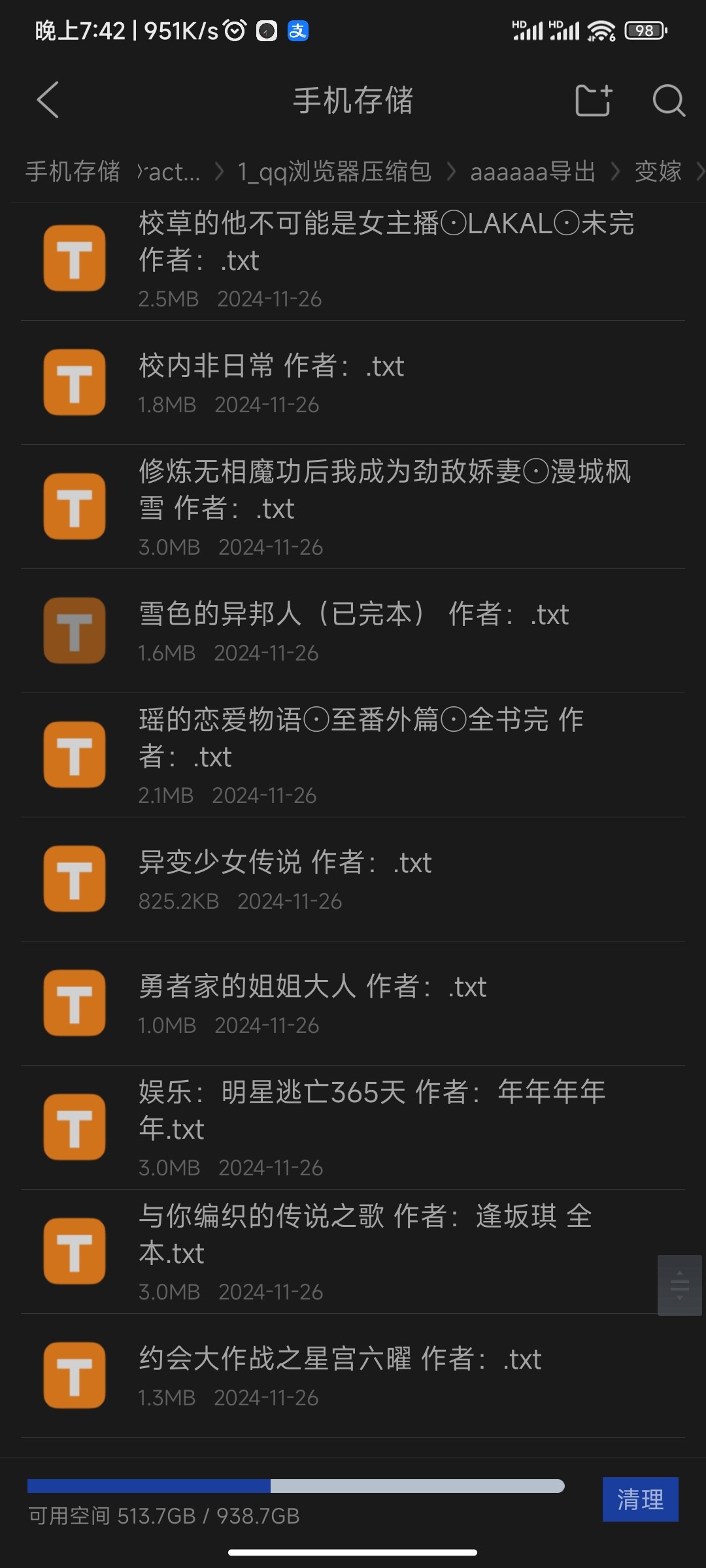Open 校内非日常 txt file
The height and width of the screenshot is (1568, 706).
coord(353,383)
